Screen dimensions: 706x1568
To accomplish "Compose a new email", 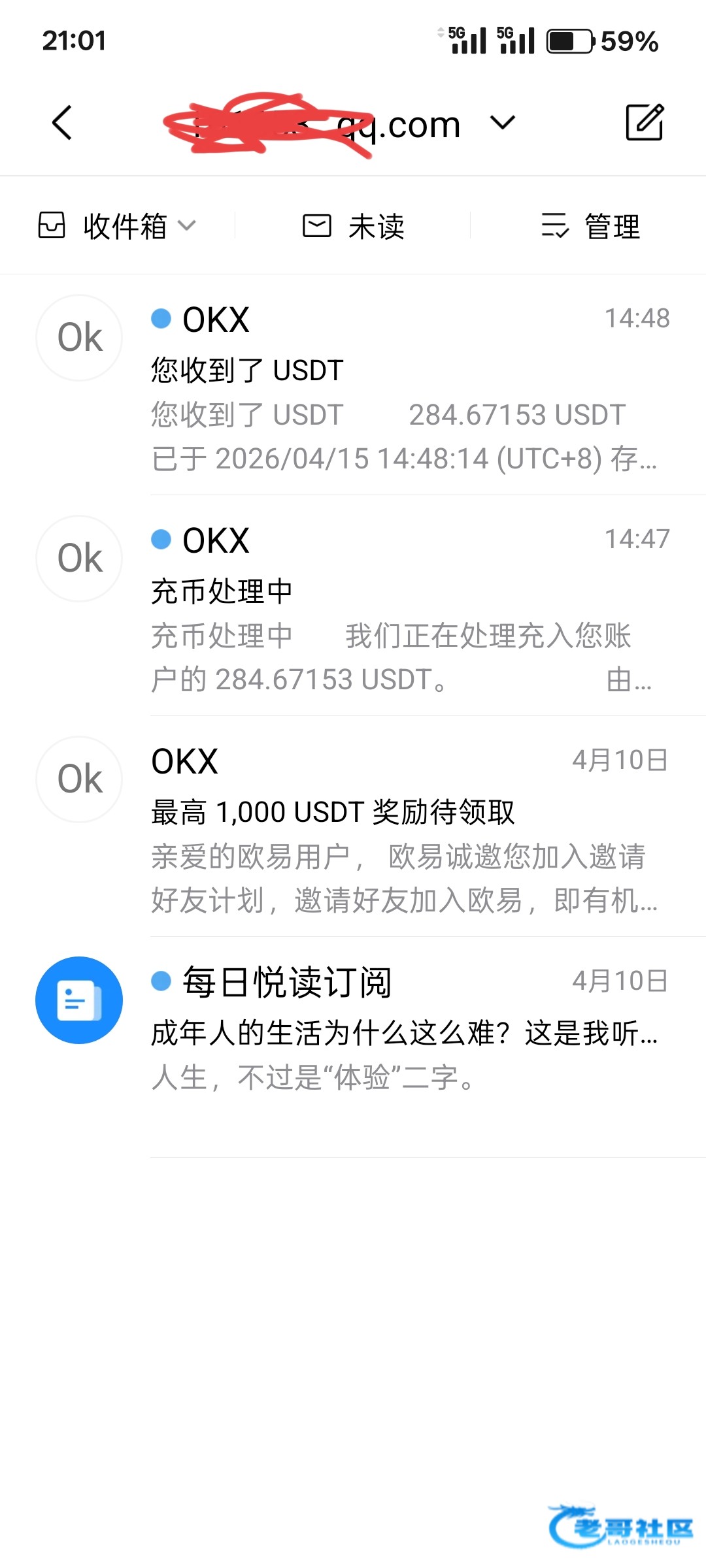I will (645, 122).
